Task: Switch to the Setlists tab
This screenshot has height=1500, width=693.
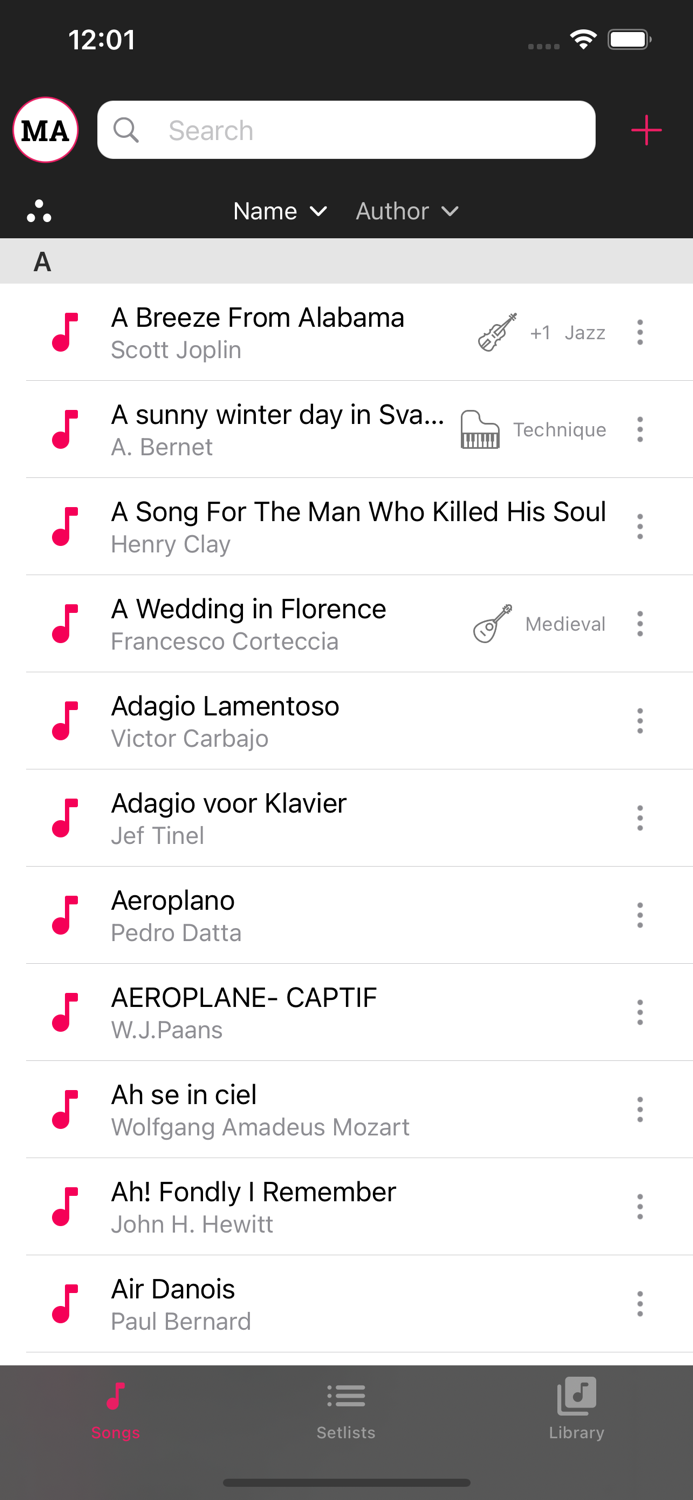Action: click(x=346, y=1410)
